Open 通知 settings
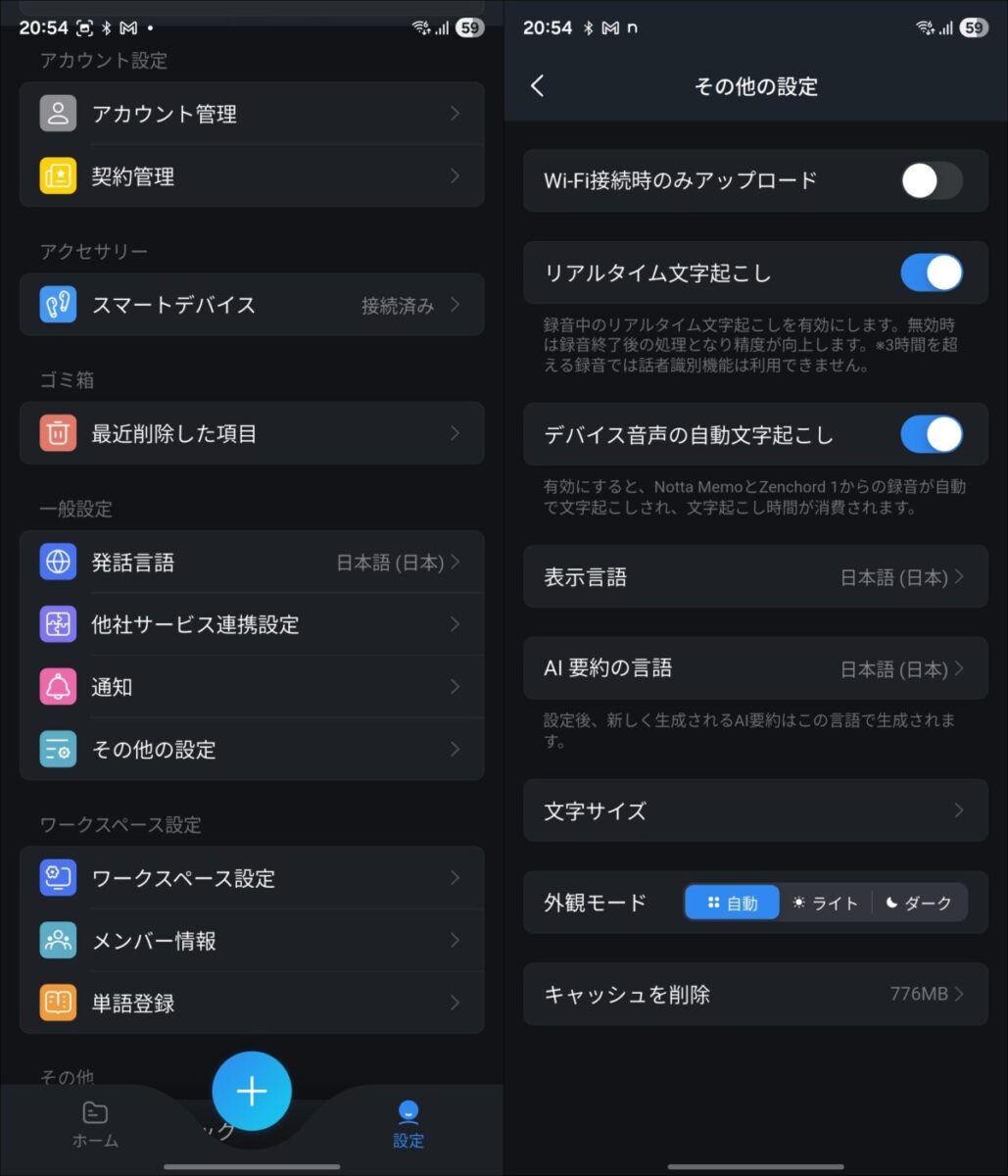1008x1176 pixels. point(252,687)
